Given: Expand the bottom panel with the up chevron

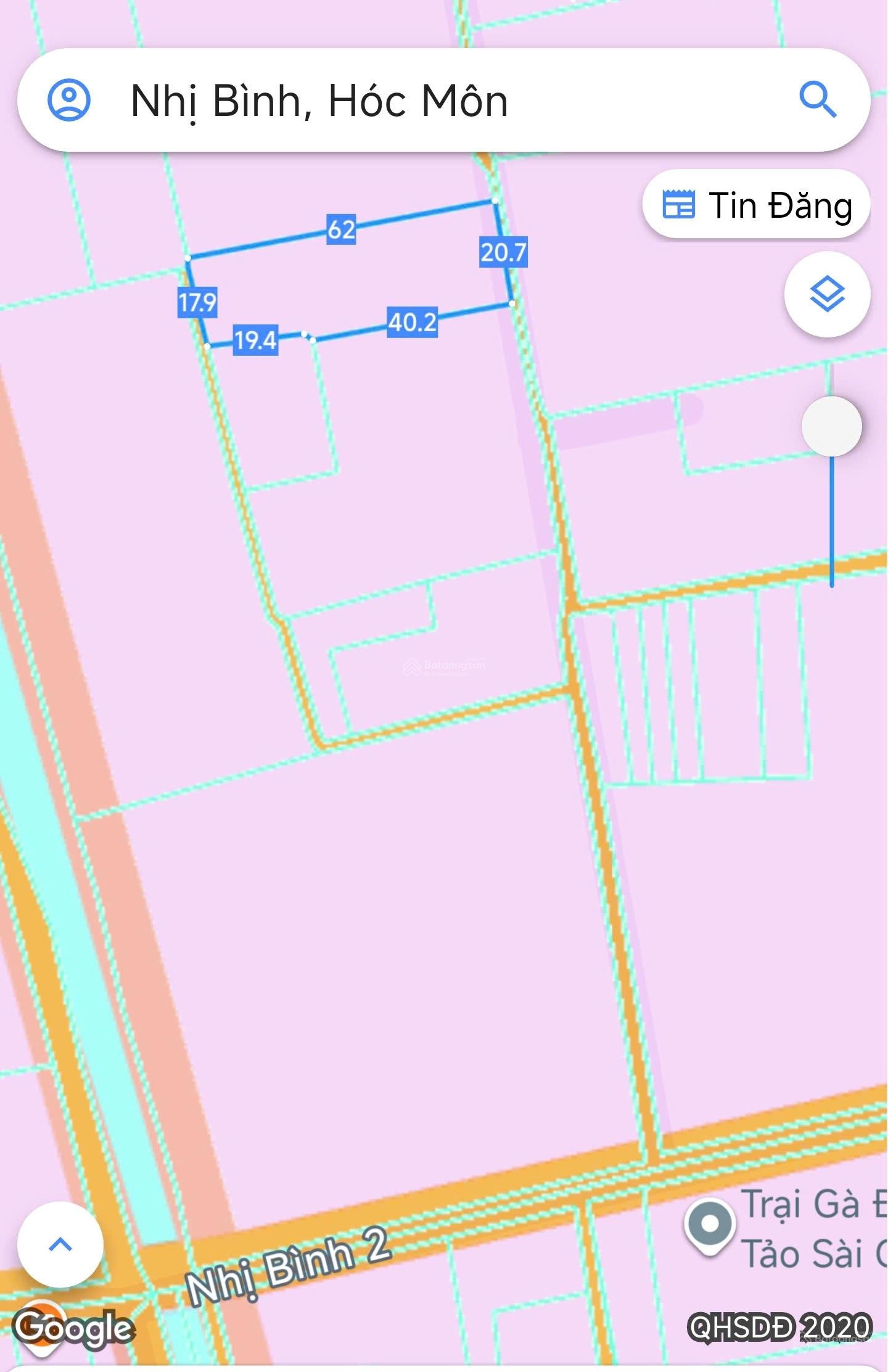Looking at the screenshot, I should click(x=60, y=1244).
